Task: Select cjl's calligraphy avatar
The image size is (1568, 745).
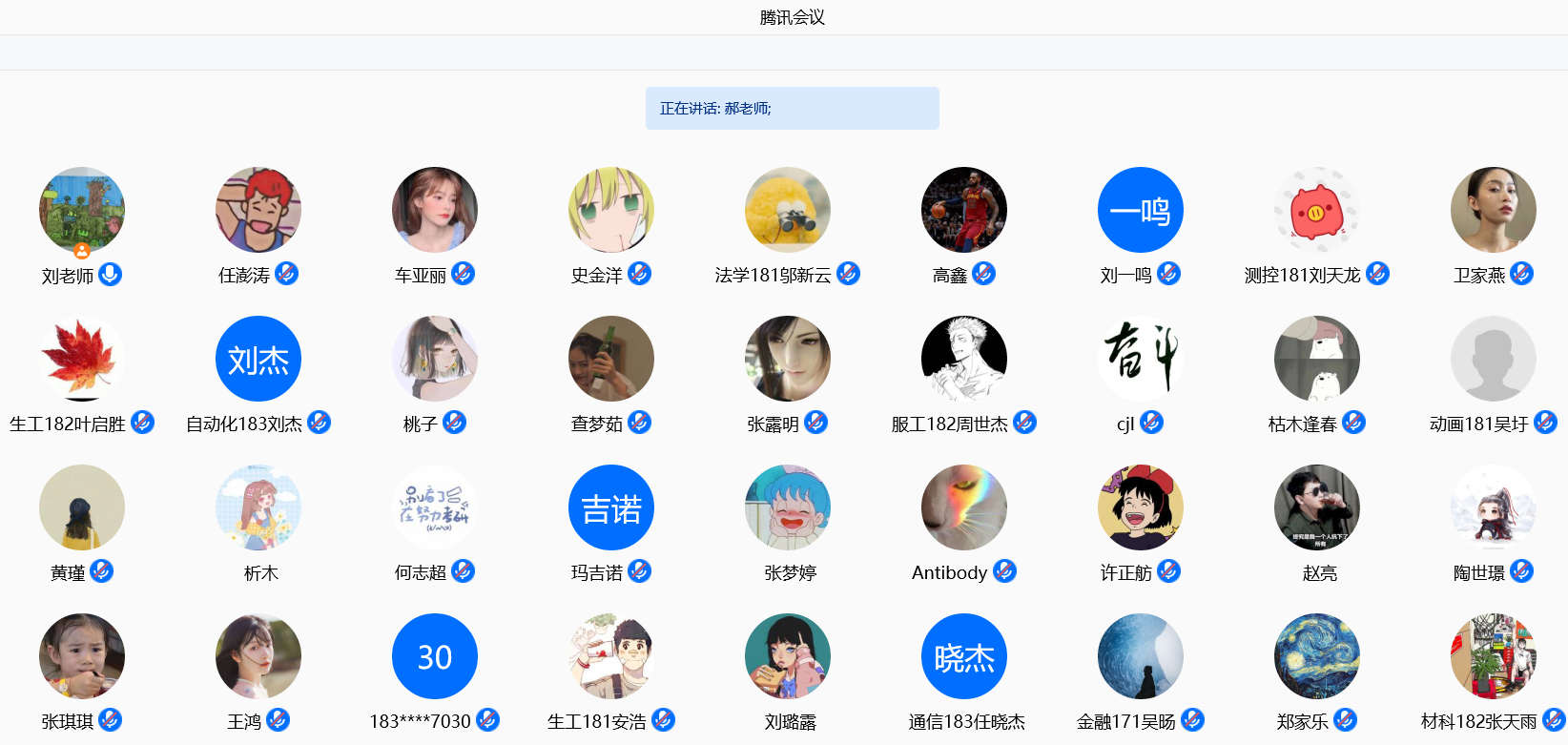Action: coord(1141,359)
